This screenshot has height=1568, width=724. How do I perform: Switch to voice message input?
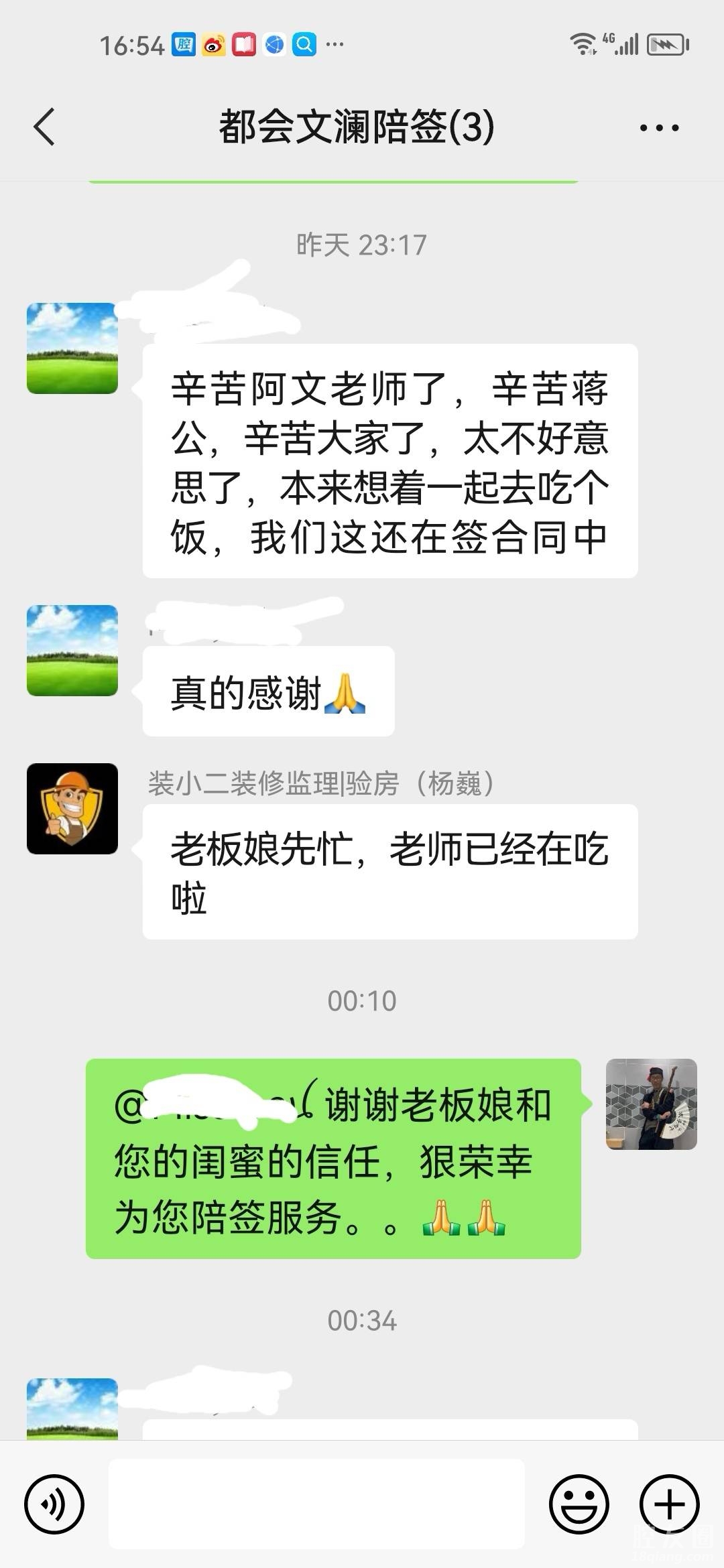click(54, 1504)
